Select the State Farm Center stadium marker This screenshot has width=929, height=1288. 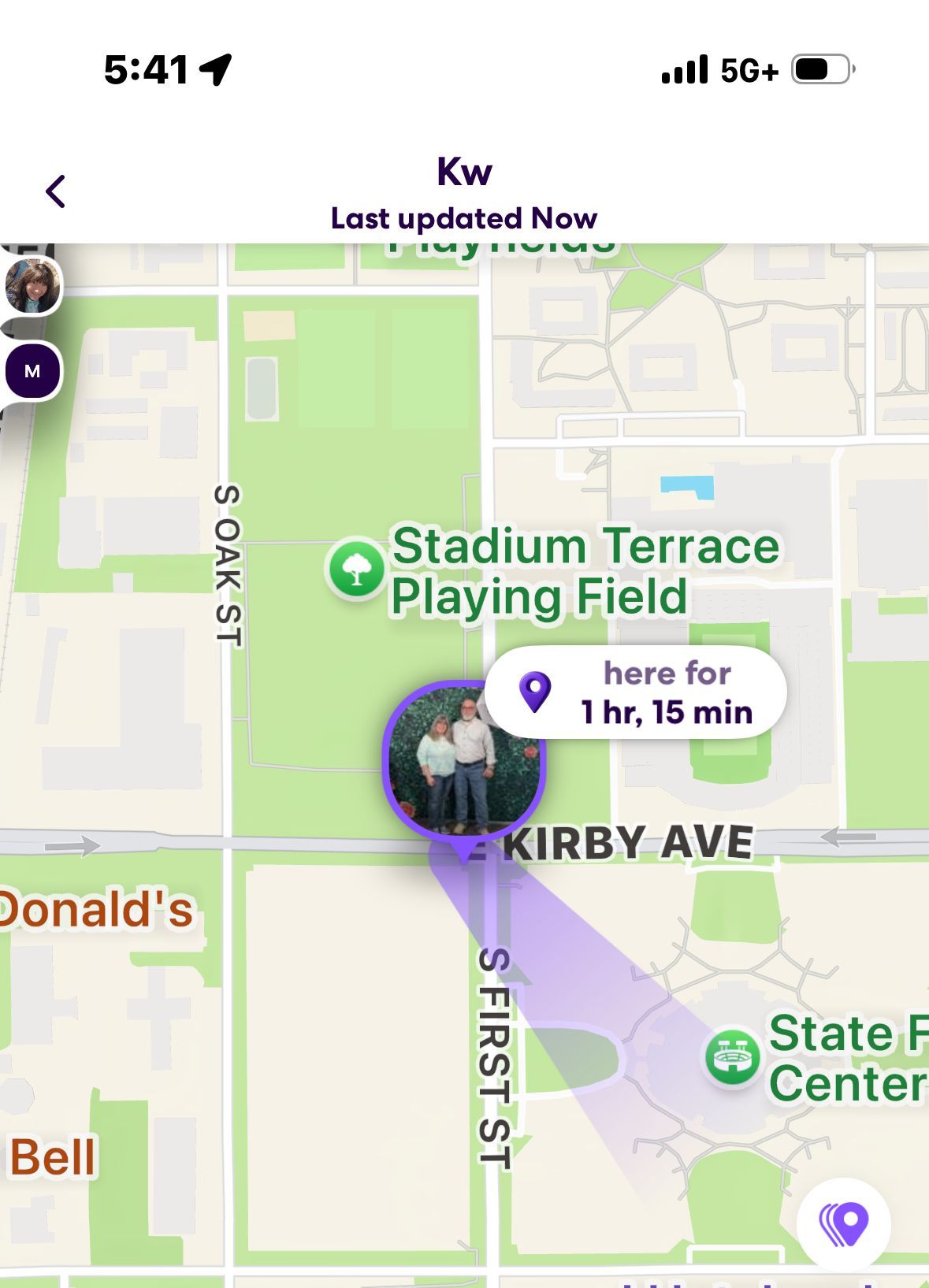[x=732, y=1056]
